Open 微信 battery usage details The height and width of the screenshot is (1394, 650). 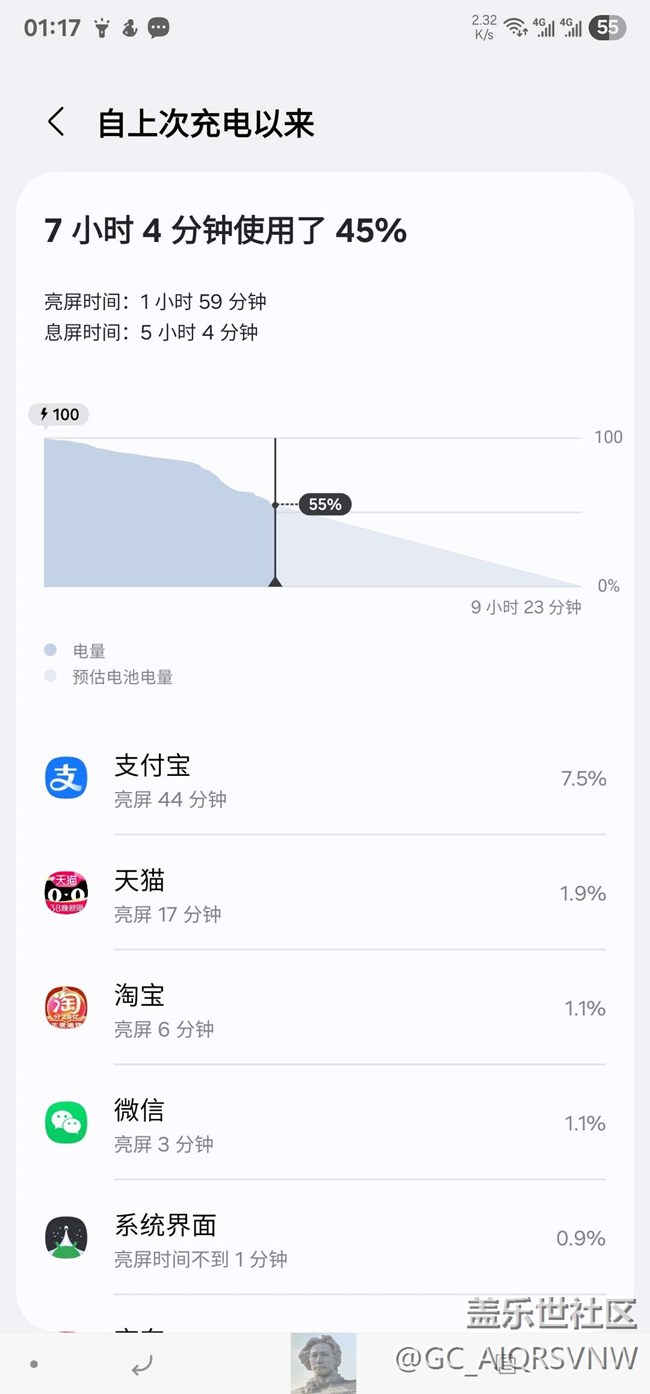click(x=325, y=1124)
